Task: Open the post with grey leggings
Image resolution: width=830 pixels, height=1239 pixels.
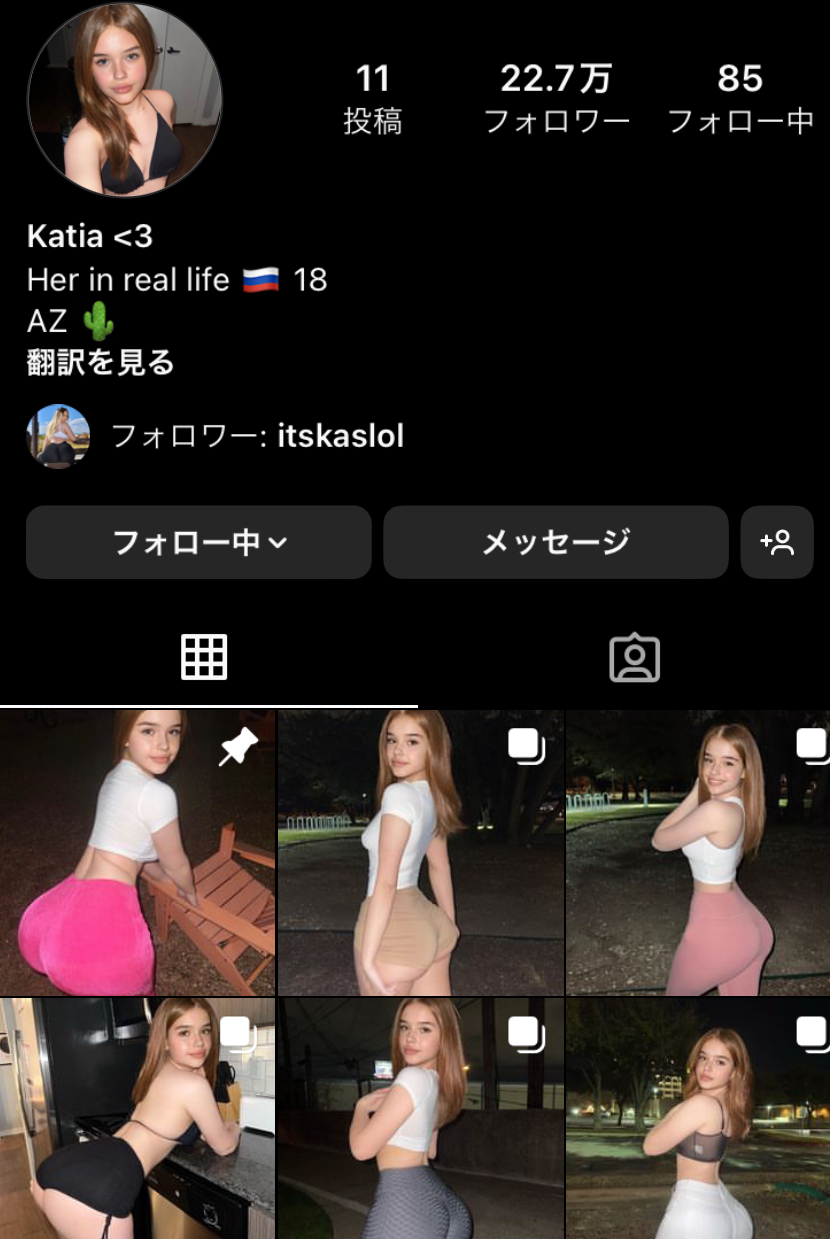Action: pos(420,1118)
